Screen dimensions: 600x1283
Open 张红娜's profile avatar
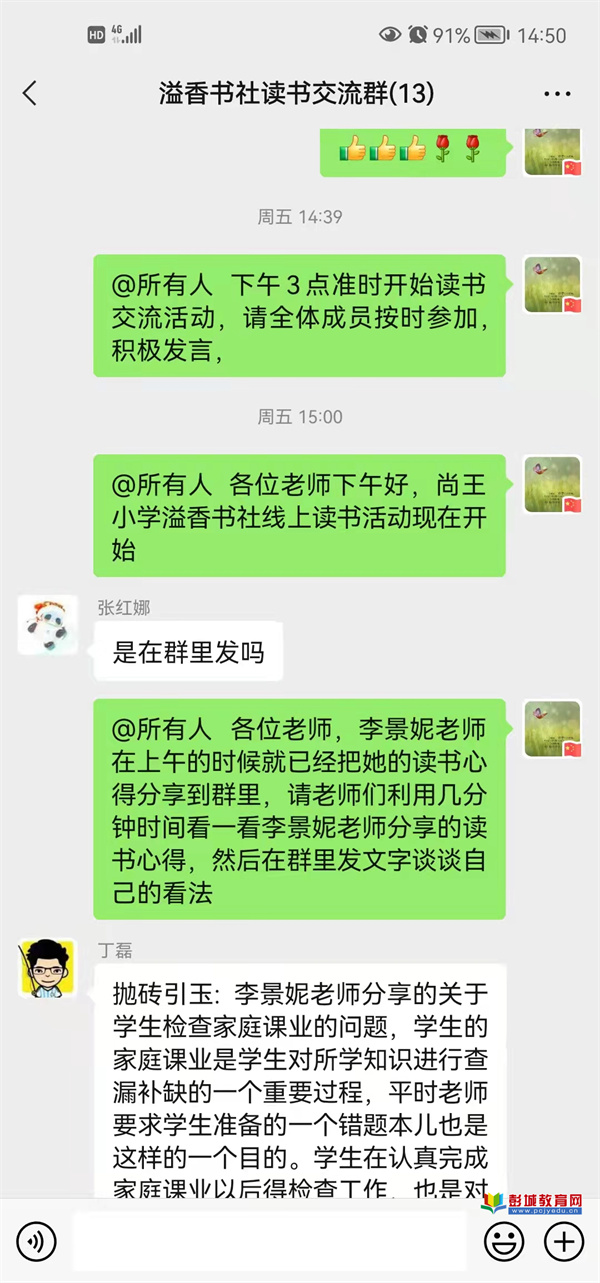[x=47, y=625]
